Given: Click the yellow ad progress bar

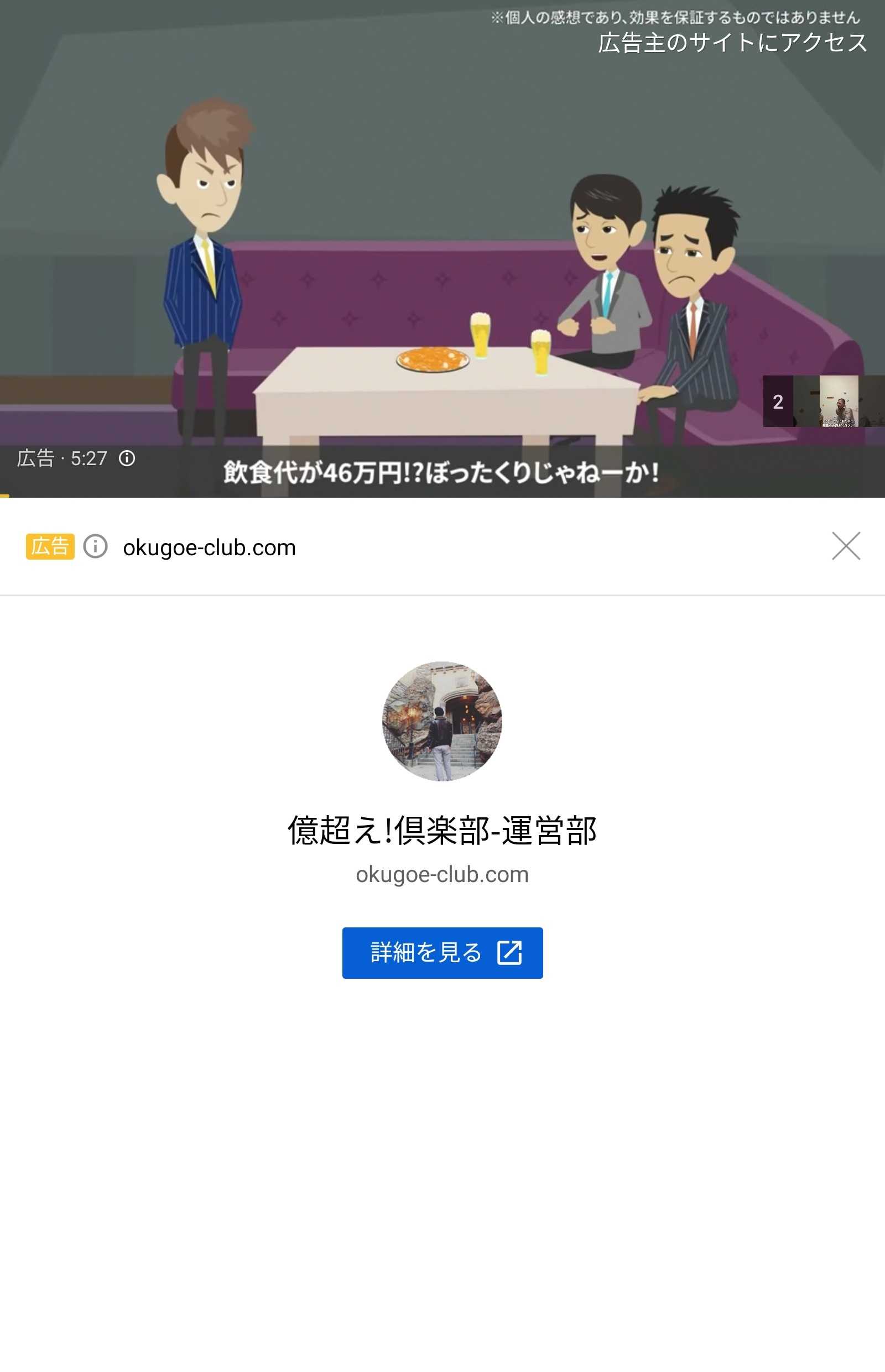Looking at the screenshot, I should pyautogui.click(x=4, y=497).
